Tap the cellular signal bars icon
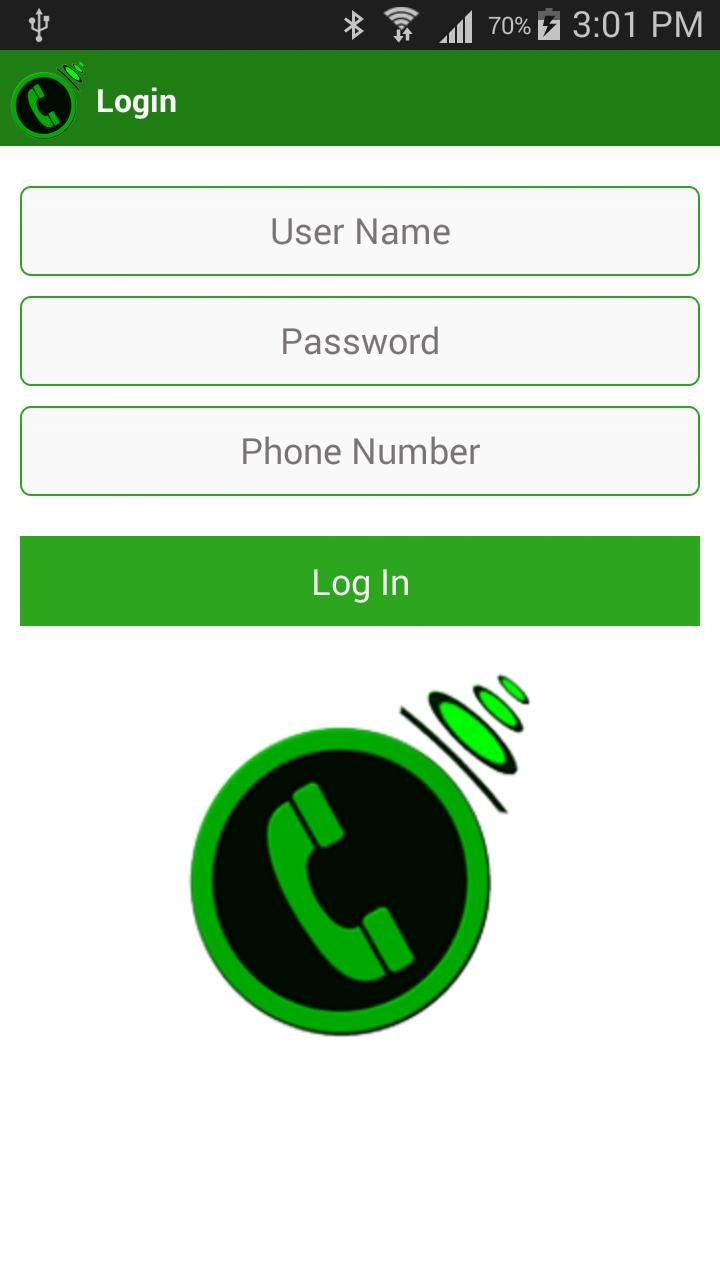 pos(455,25)
